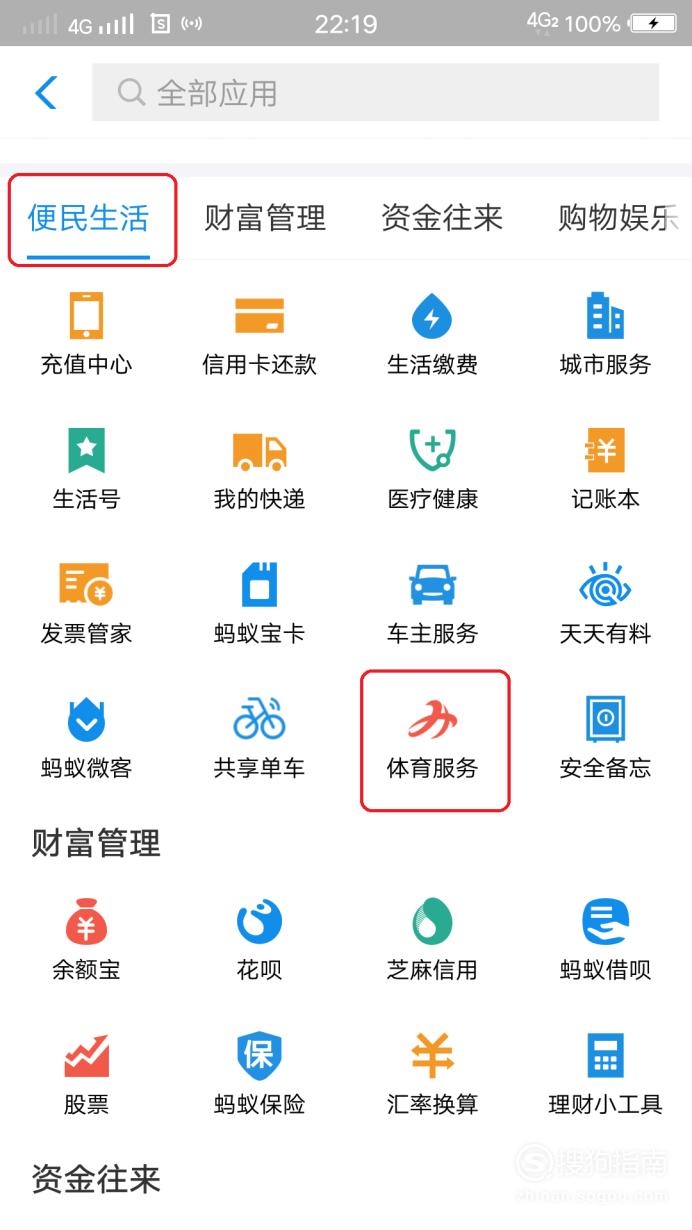Go back with the top-left arrow
The height and width of the screenshot is (1230, 692).
(46, 93)
